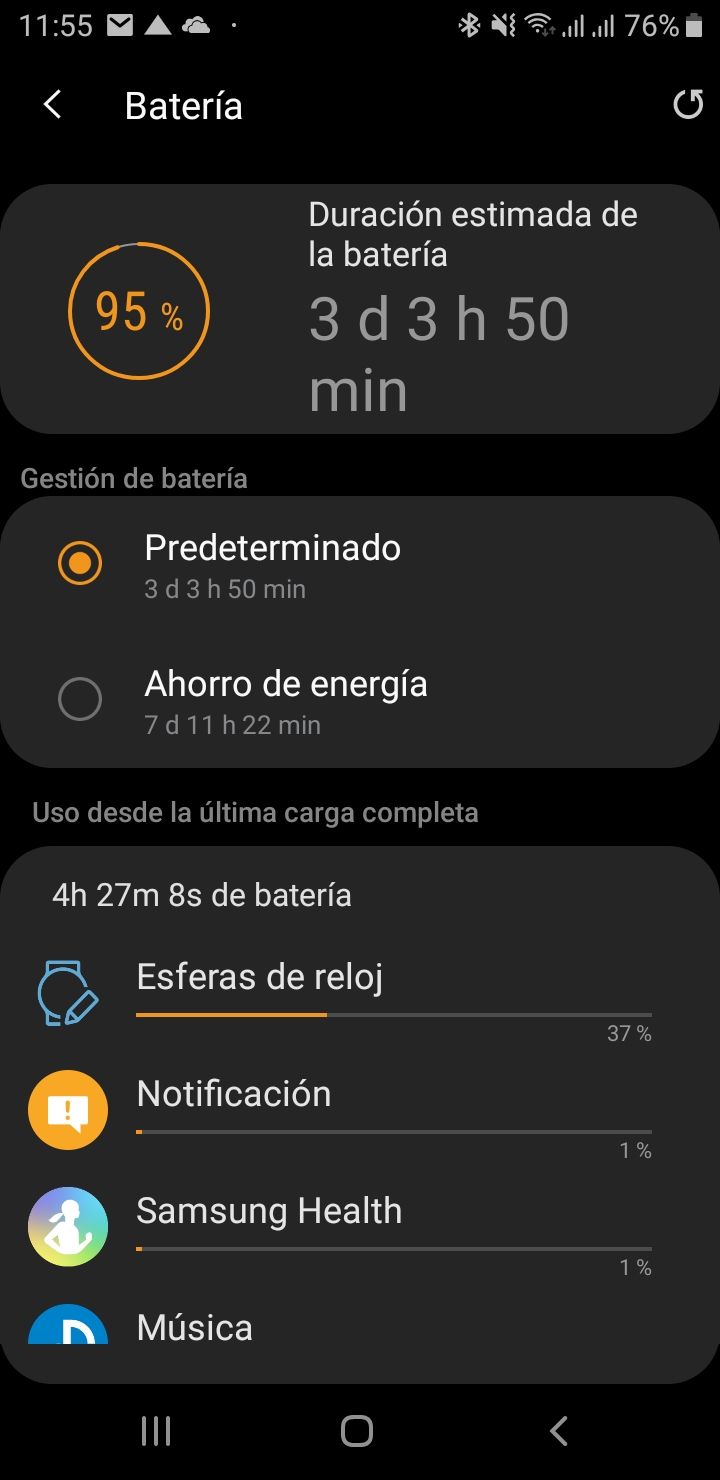Open the Samsung Health app icon
The width and height of the screenshot is (720, 1480).
[66, 1227]
